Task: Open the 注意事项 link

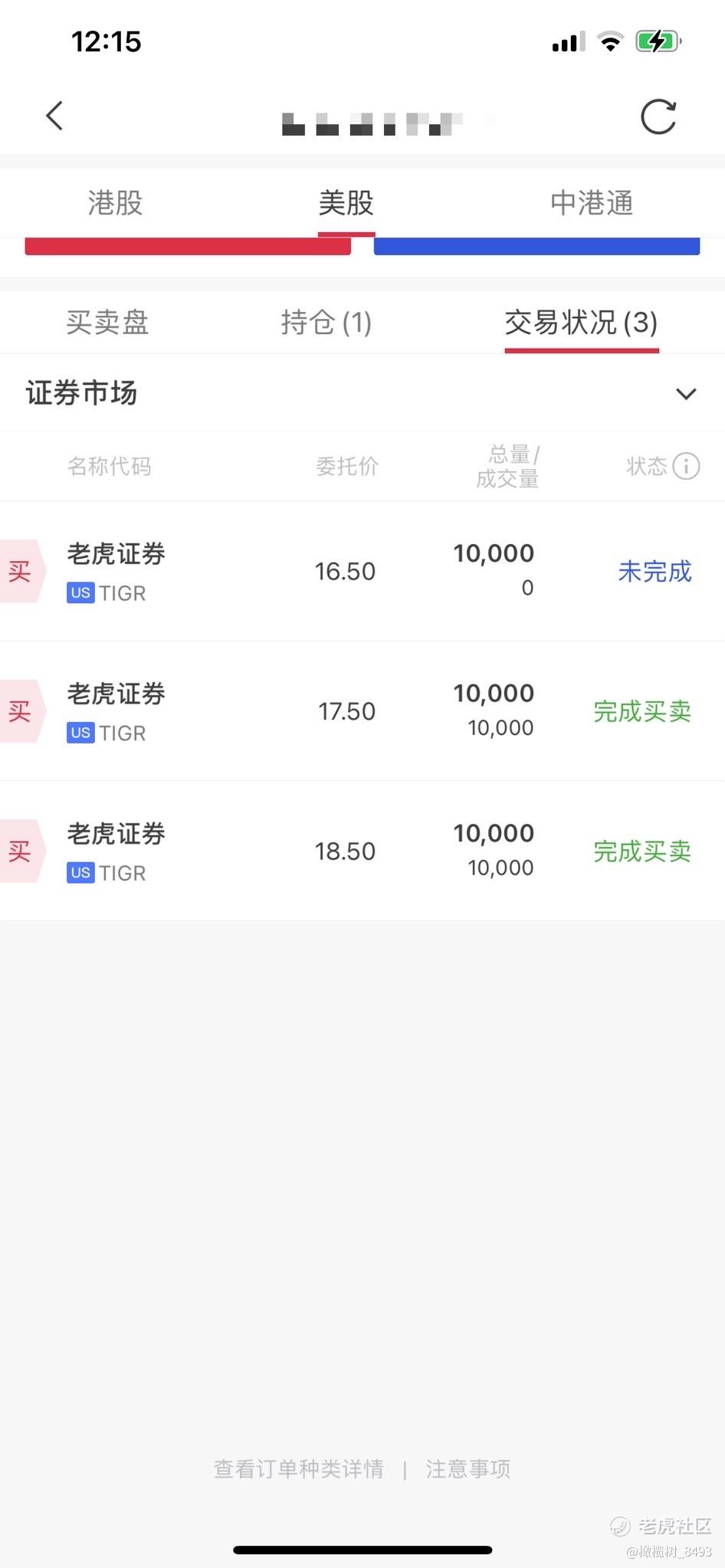Action: click(468, 1468)
